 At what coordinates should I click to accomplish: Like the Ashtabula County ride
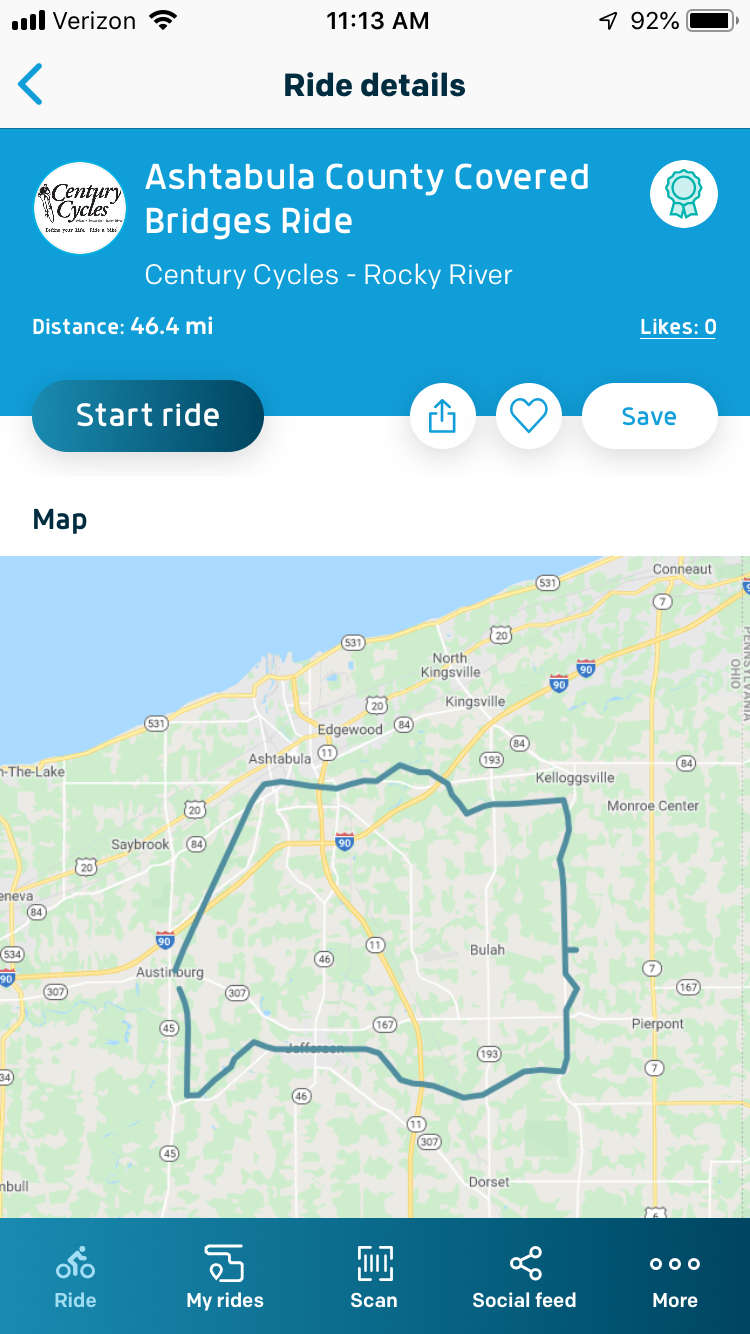528,416
